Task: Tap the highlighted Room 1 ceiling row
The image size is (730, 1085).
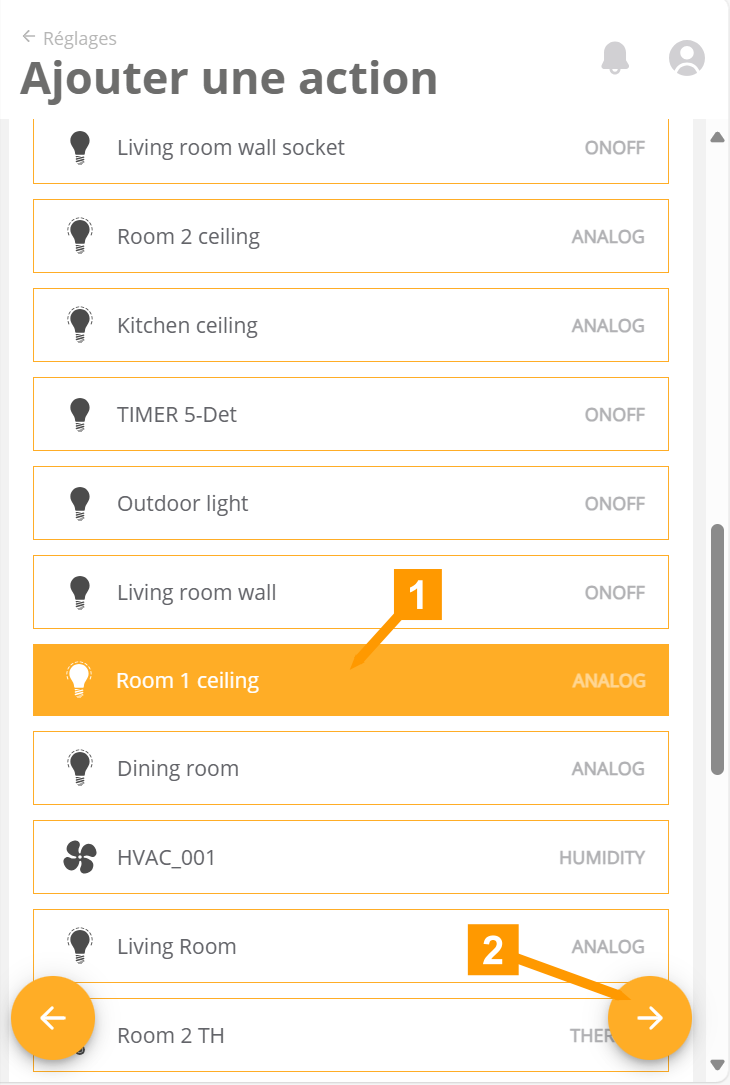Action: point(250,681)
